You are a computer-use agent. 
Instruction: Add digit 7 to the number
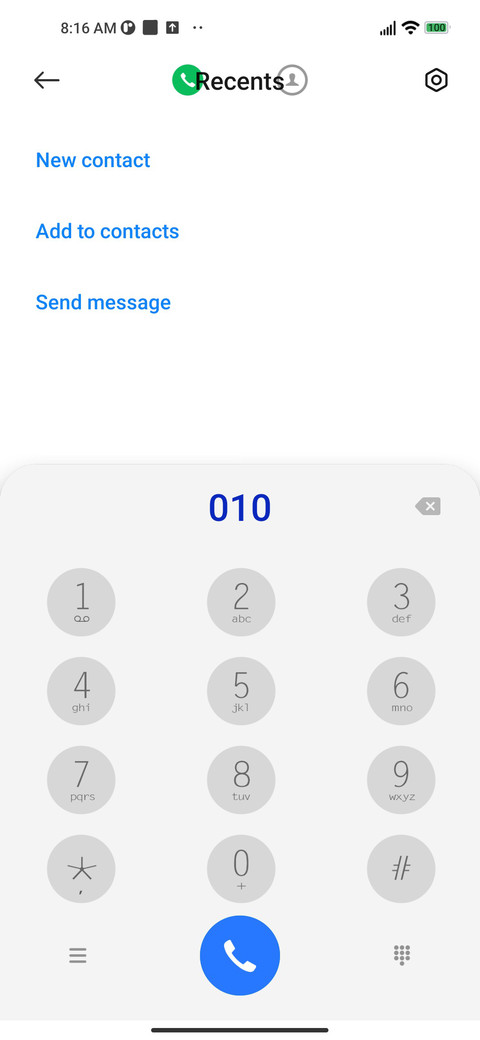[81, 780]
